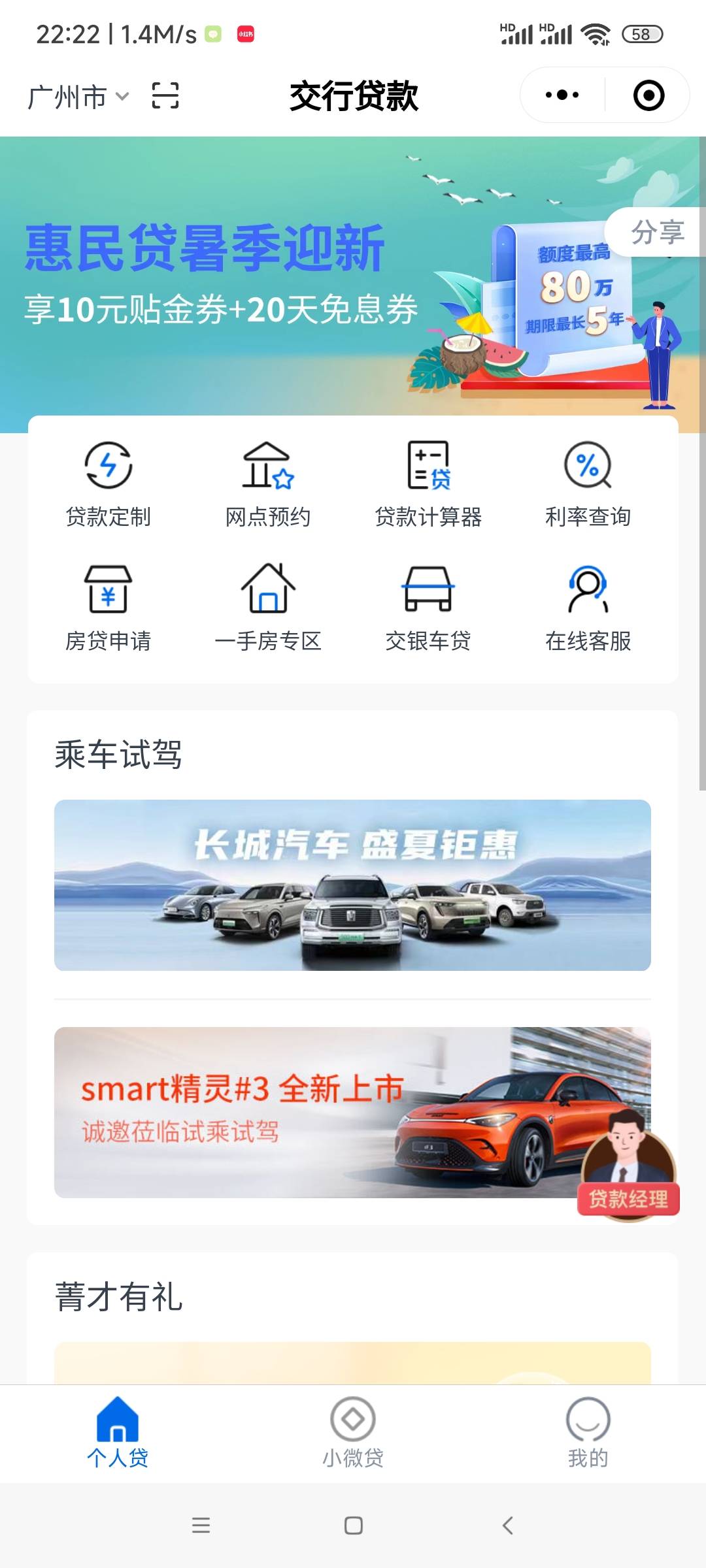Open the mini program overflow menu

[x=562, y=95]
